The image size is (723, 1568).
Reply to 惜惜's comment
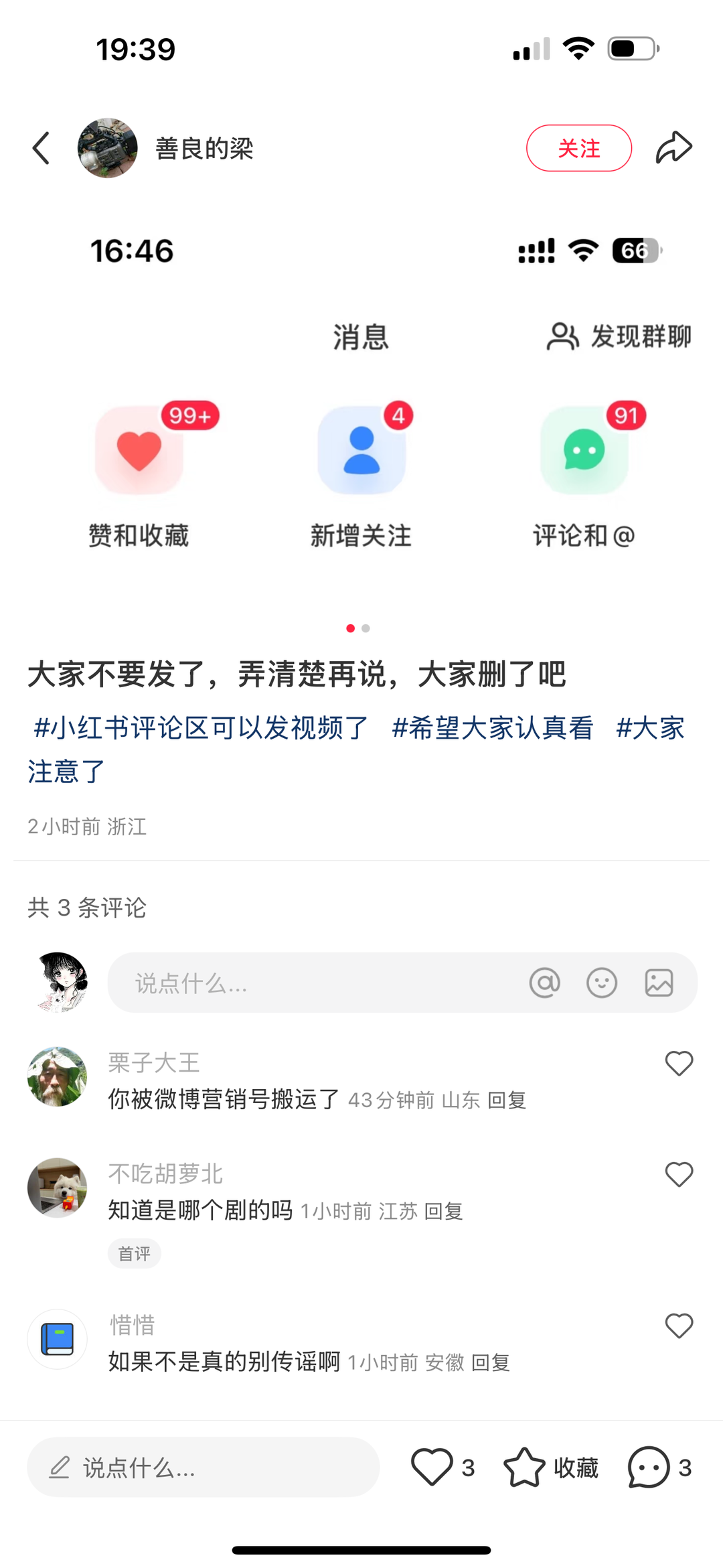tap(491, 1362)
